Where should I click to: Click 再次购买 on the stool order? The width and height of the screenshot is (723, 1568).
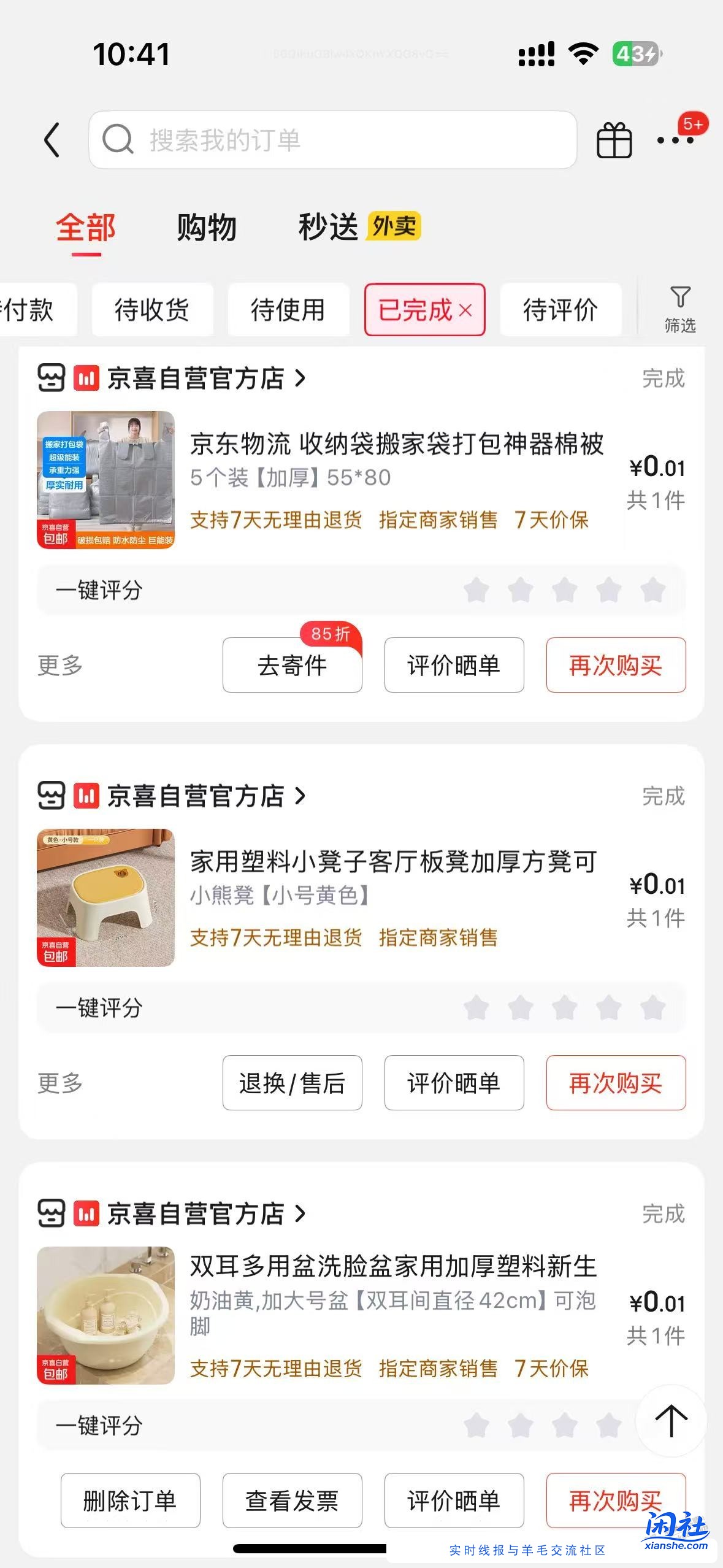click(x=616, y=1083)
